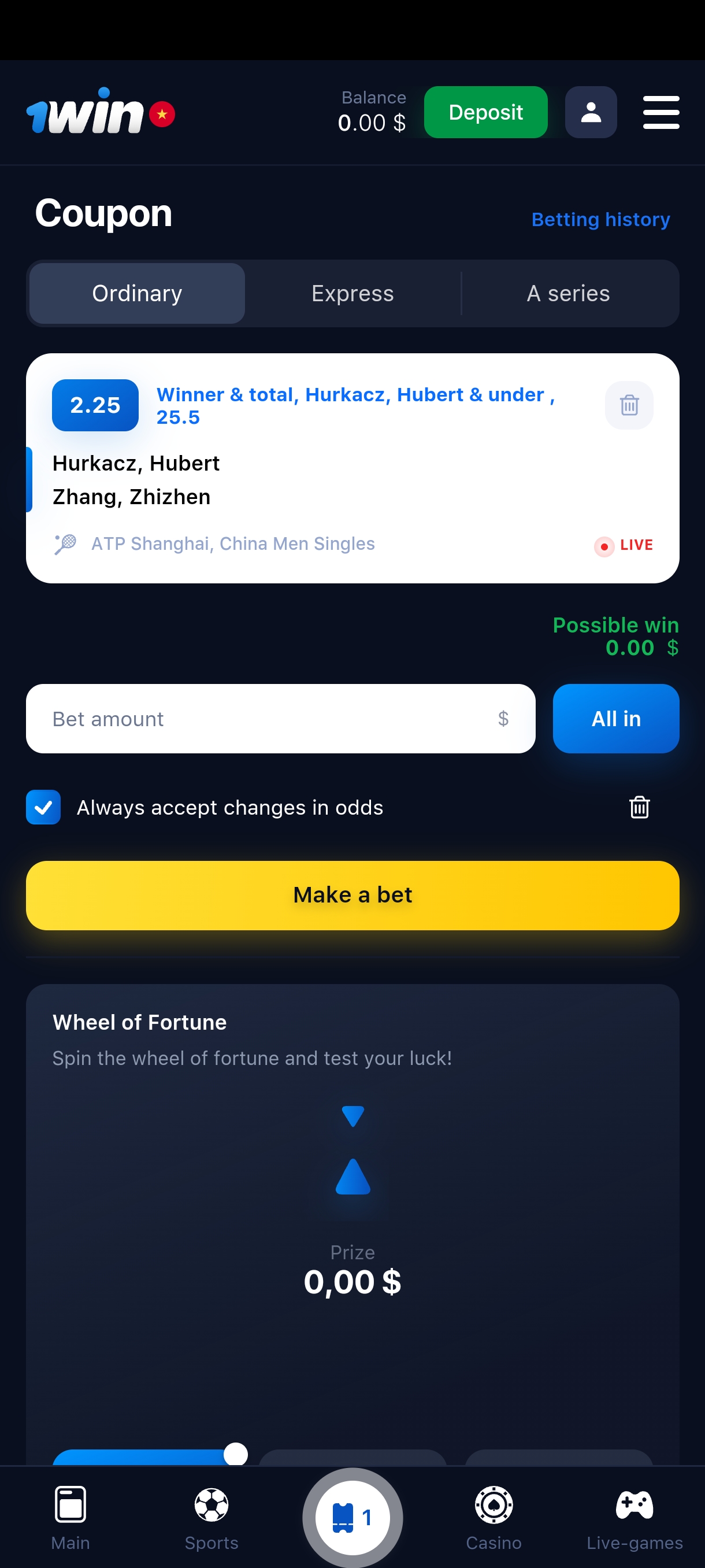Switch to the A series tab
Image resolution: width=705 pixels, height=1568 pixels.
[567, 293]
